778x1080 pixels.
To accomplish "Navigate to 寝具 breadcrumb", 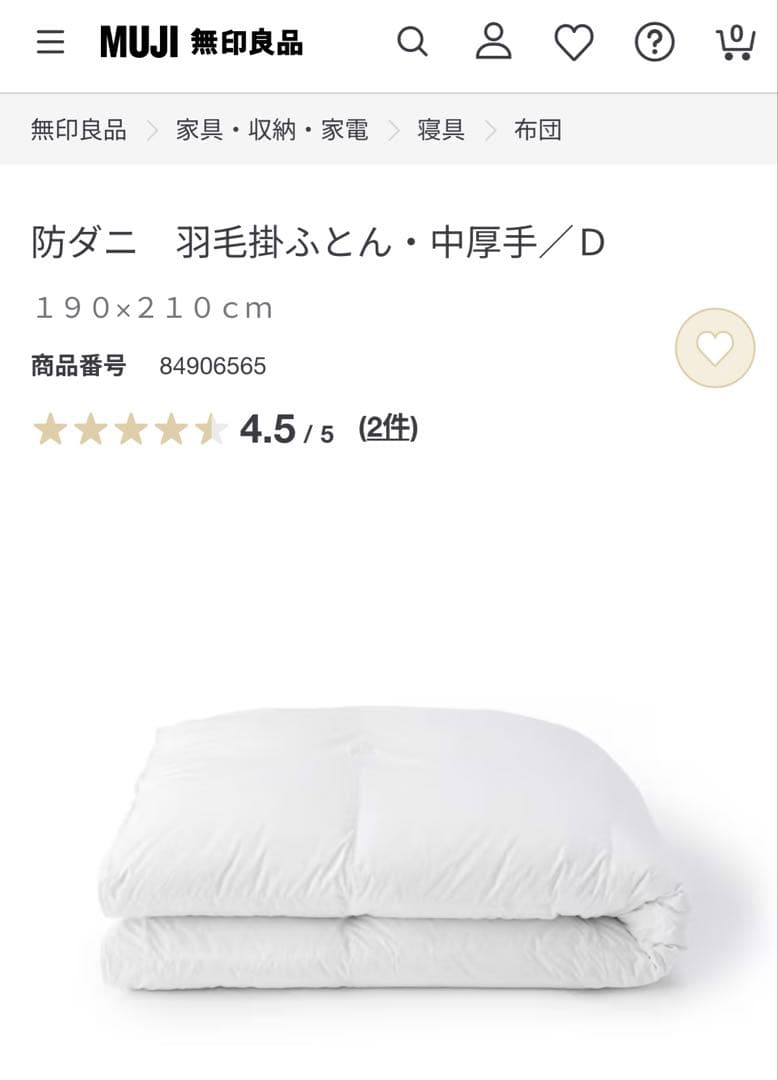I will point(442,129).
